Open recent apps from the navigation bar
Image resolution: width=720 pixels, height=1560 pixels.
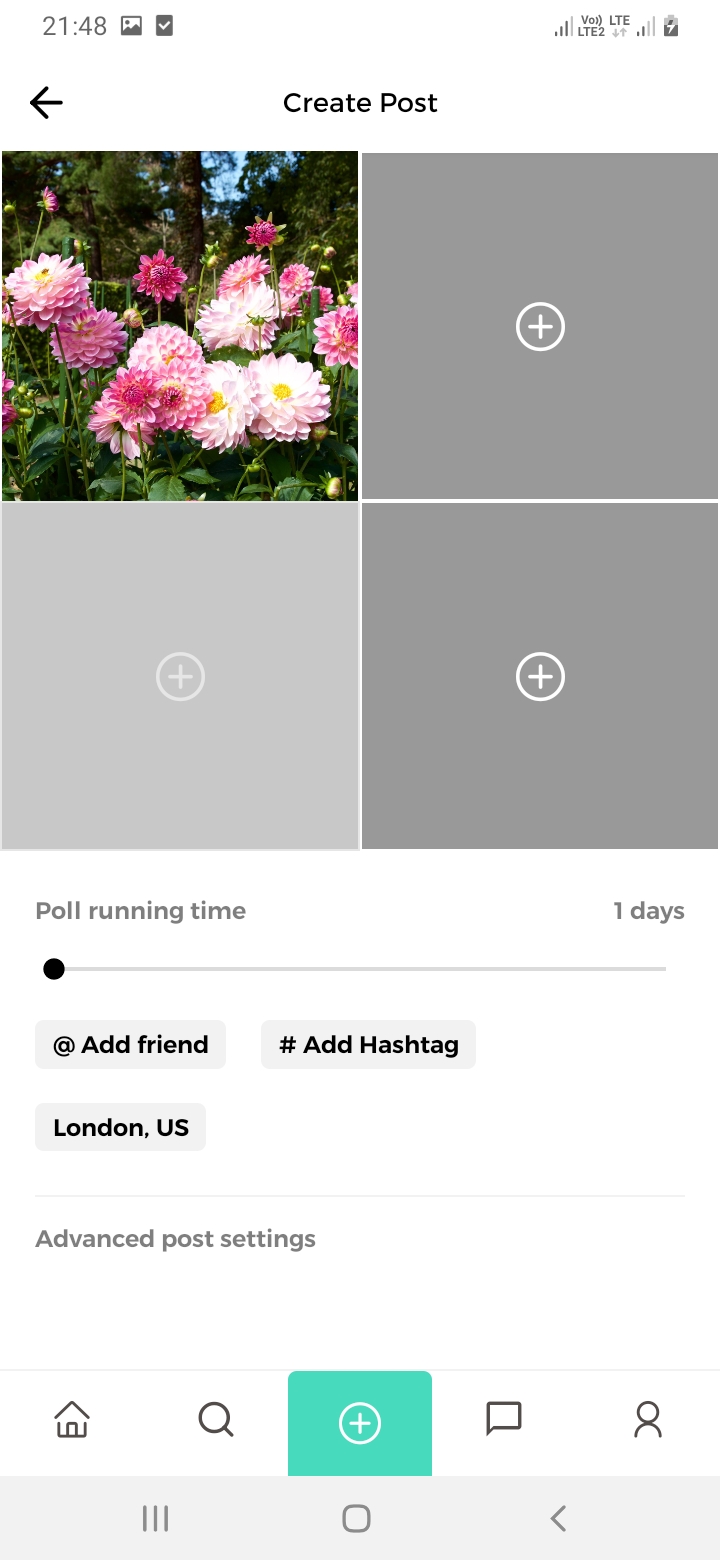tap(155, 1519)
